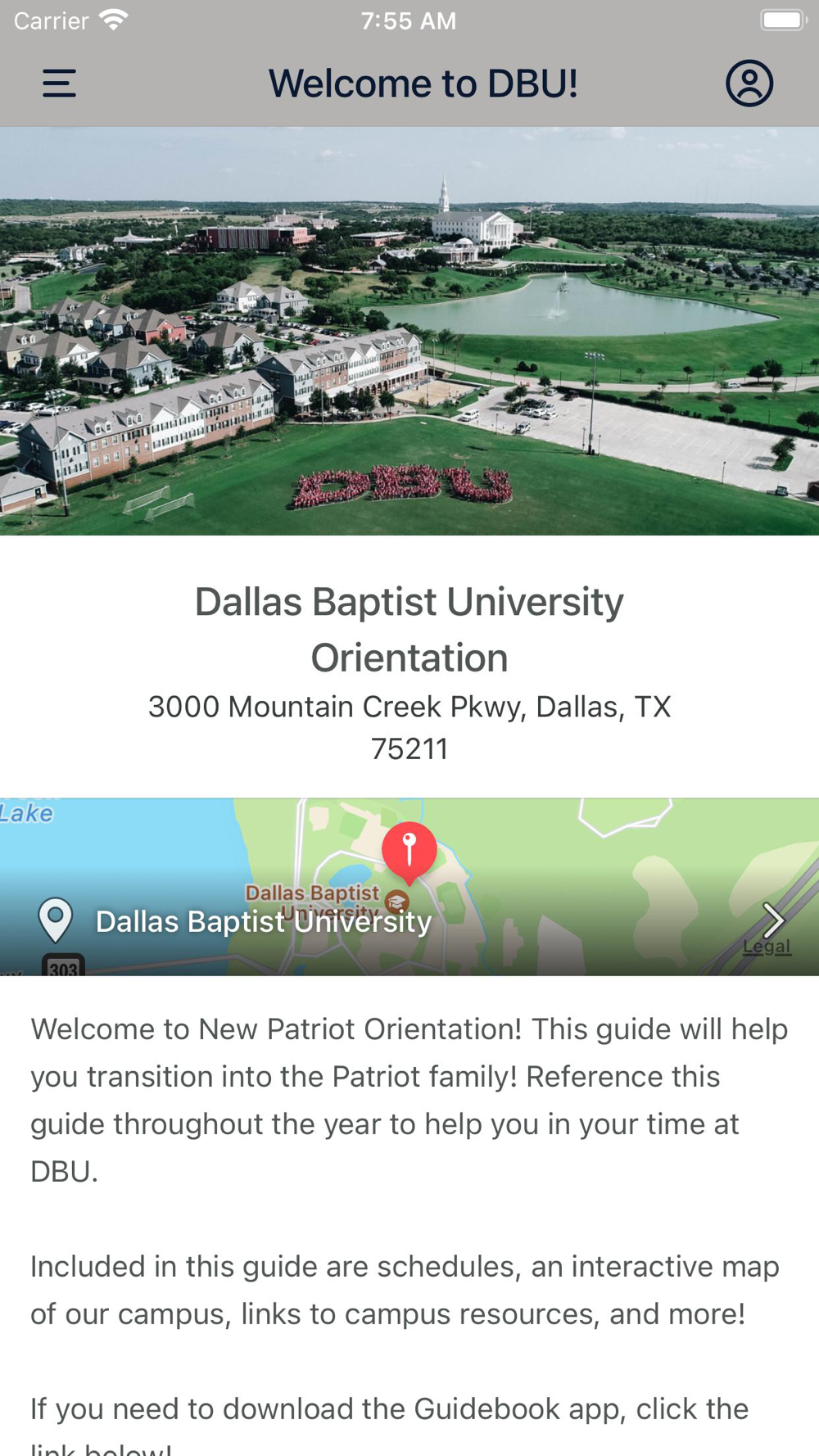Tap the Legal link on the map

point(767,947)
